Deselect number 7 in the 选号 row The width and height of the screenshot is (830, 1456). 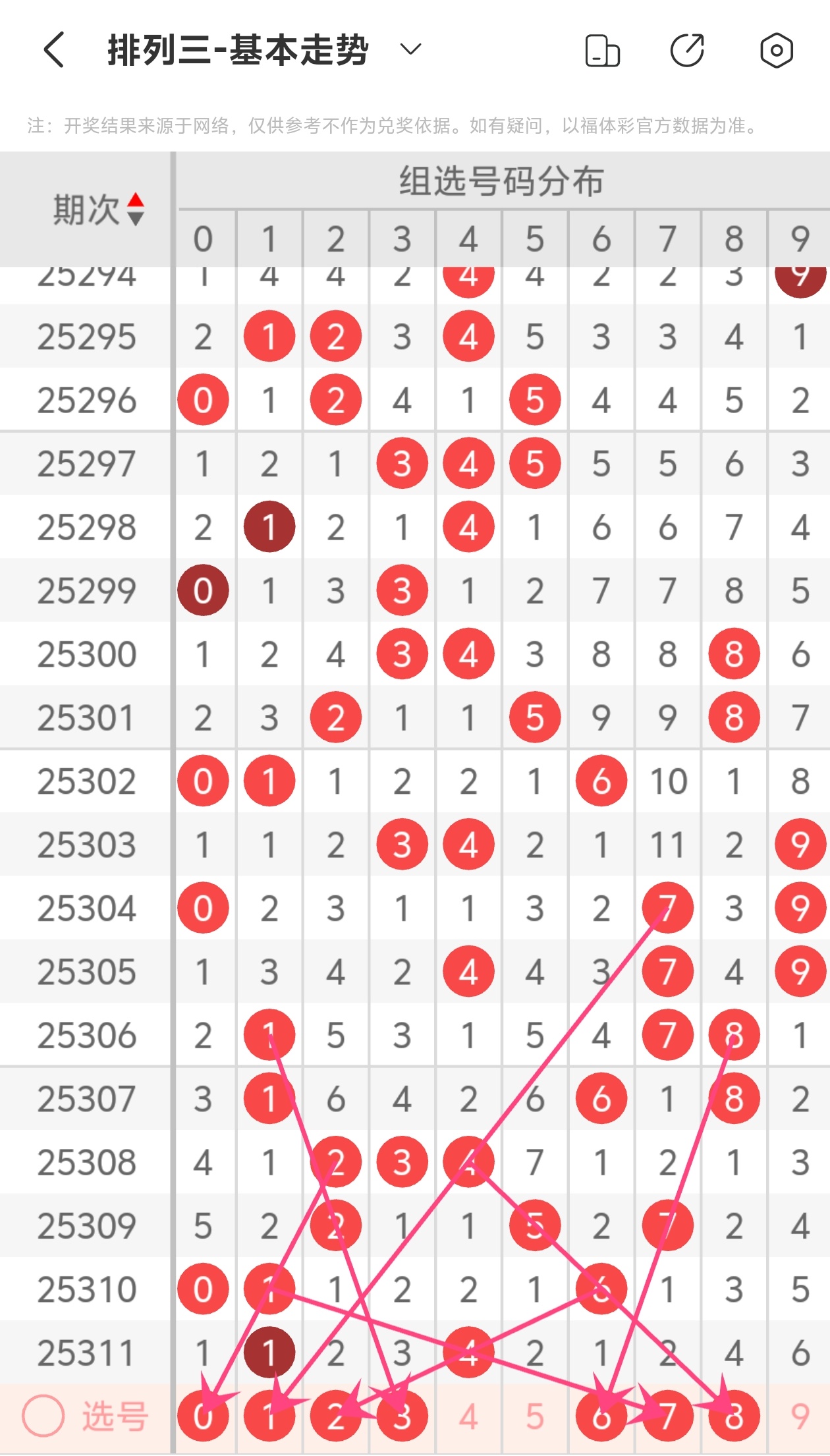tap(667, 1416)
